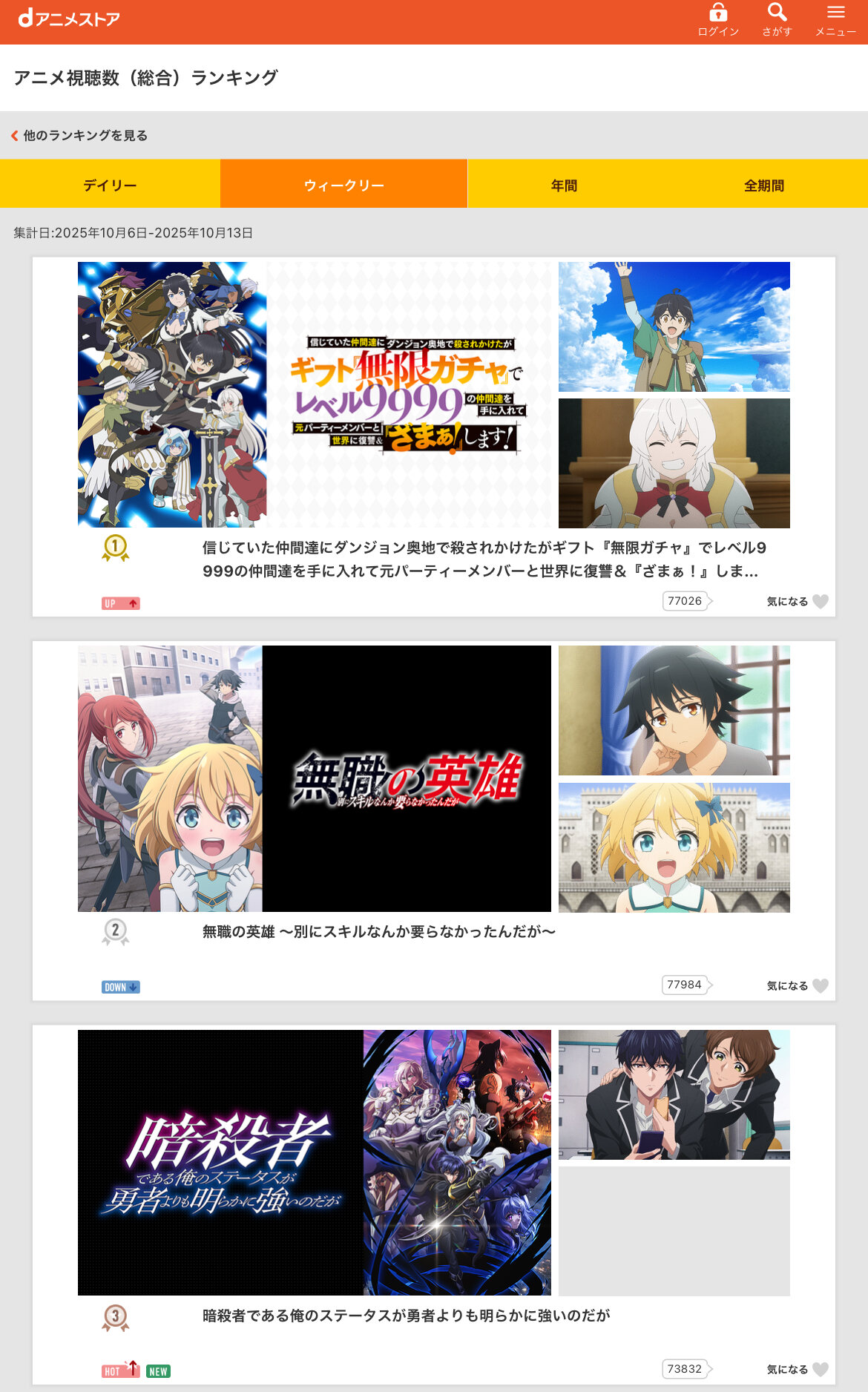Screen dimensions: 868x1392
Task: Select the ウィークリー ranking tab
Action: pos(343,185)
